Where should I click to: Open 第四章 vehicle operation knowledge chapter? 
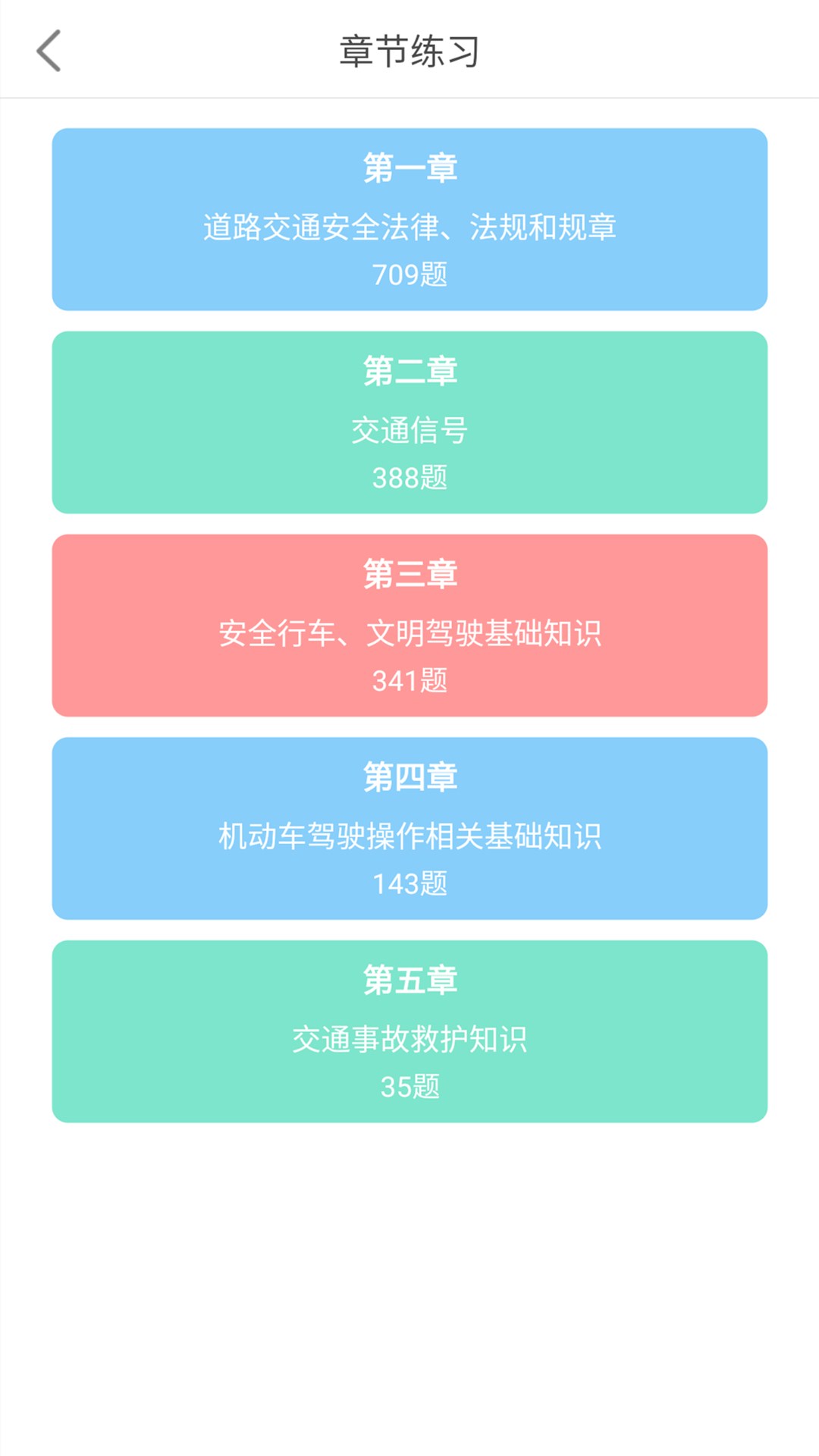[x=409, y=828]
